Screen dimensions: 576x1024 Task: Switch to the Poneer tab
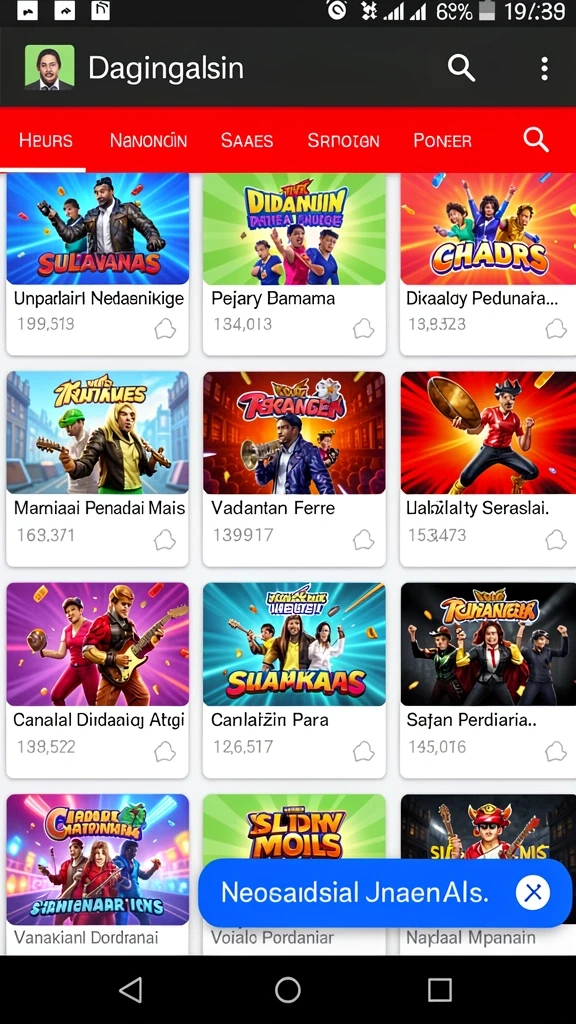442,140
